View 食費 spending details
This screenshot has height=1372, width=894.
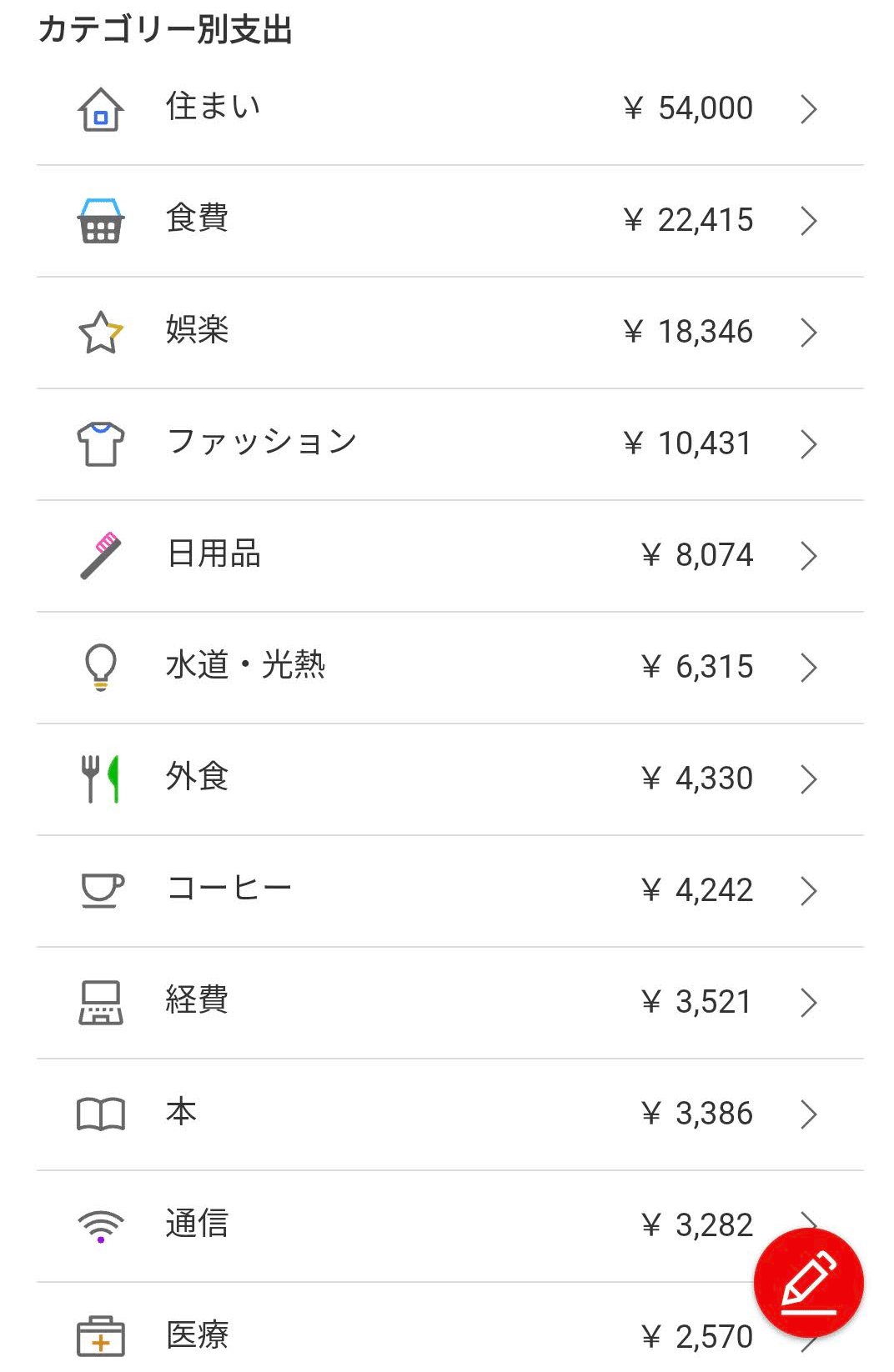coord(450,220)
